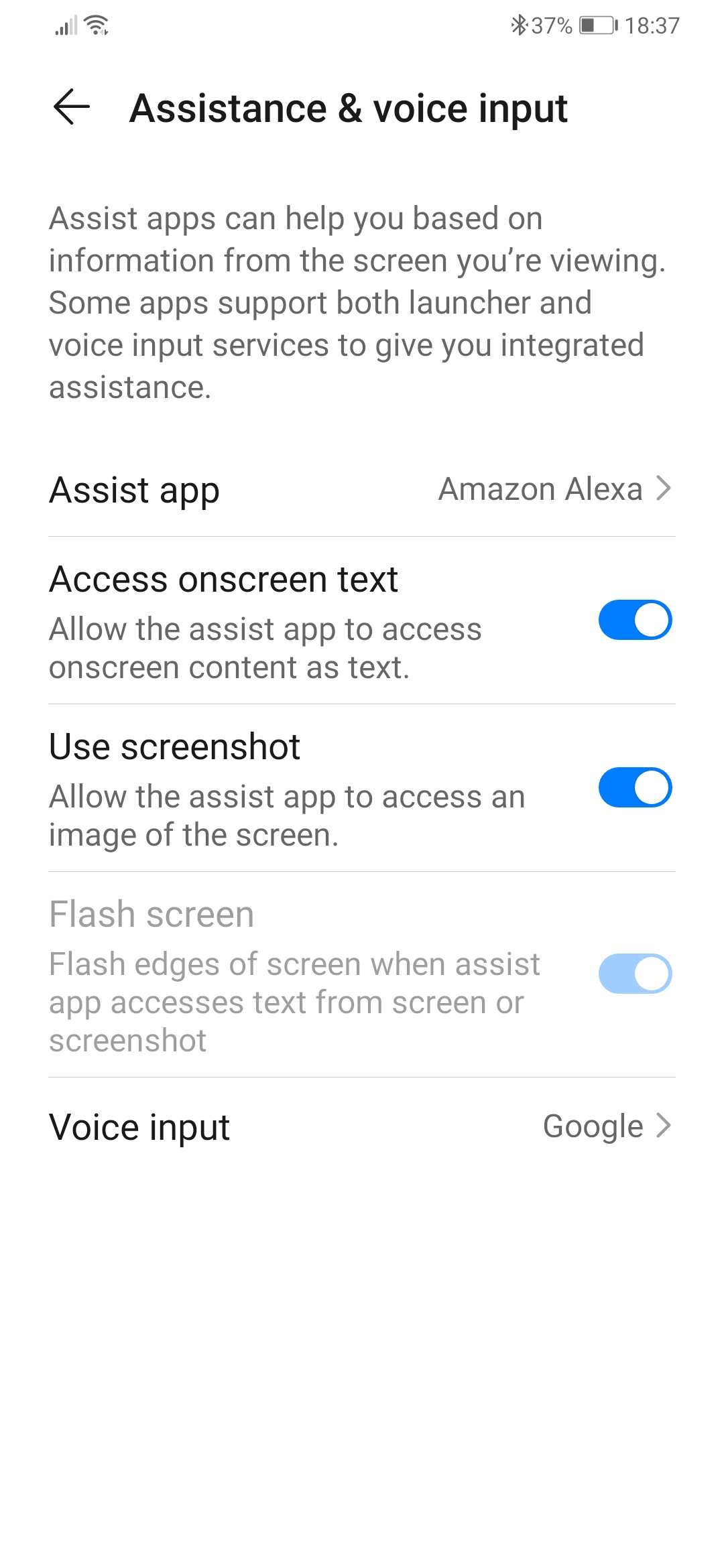Open the Assist app setting
This screenshot has width=724, height=1568.
click(362, 490)
